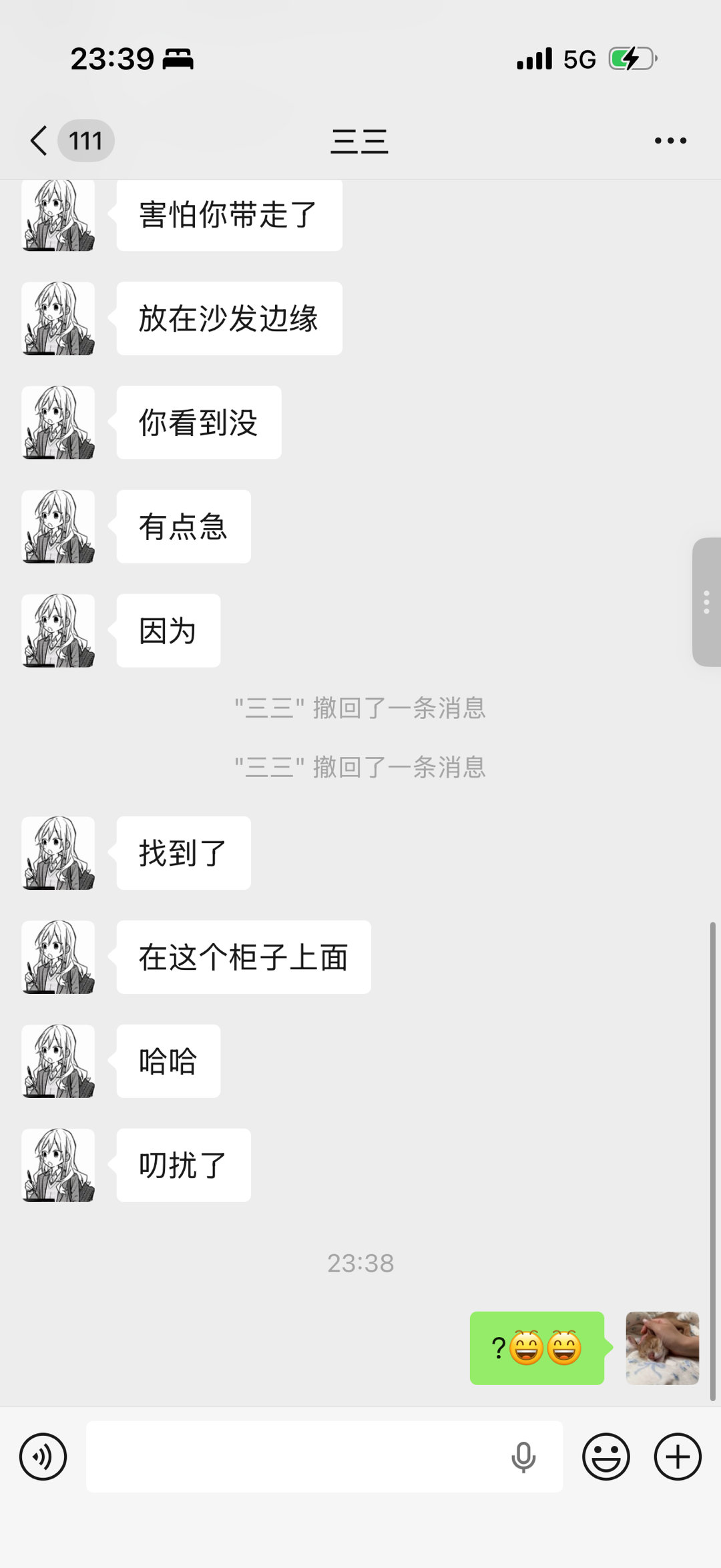The height and width of the screenshot is (1568, 721).
Task: Open the cat photo thumbnail
Action: tap(662, 1347)
